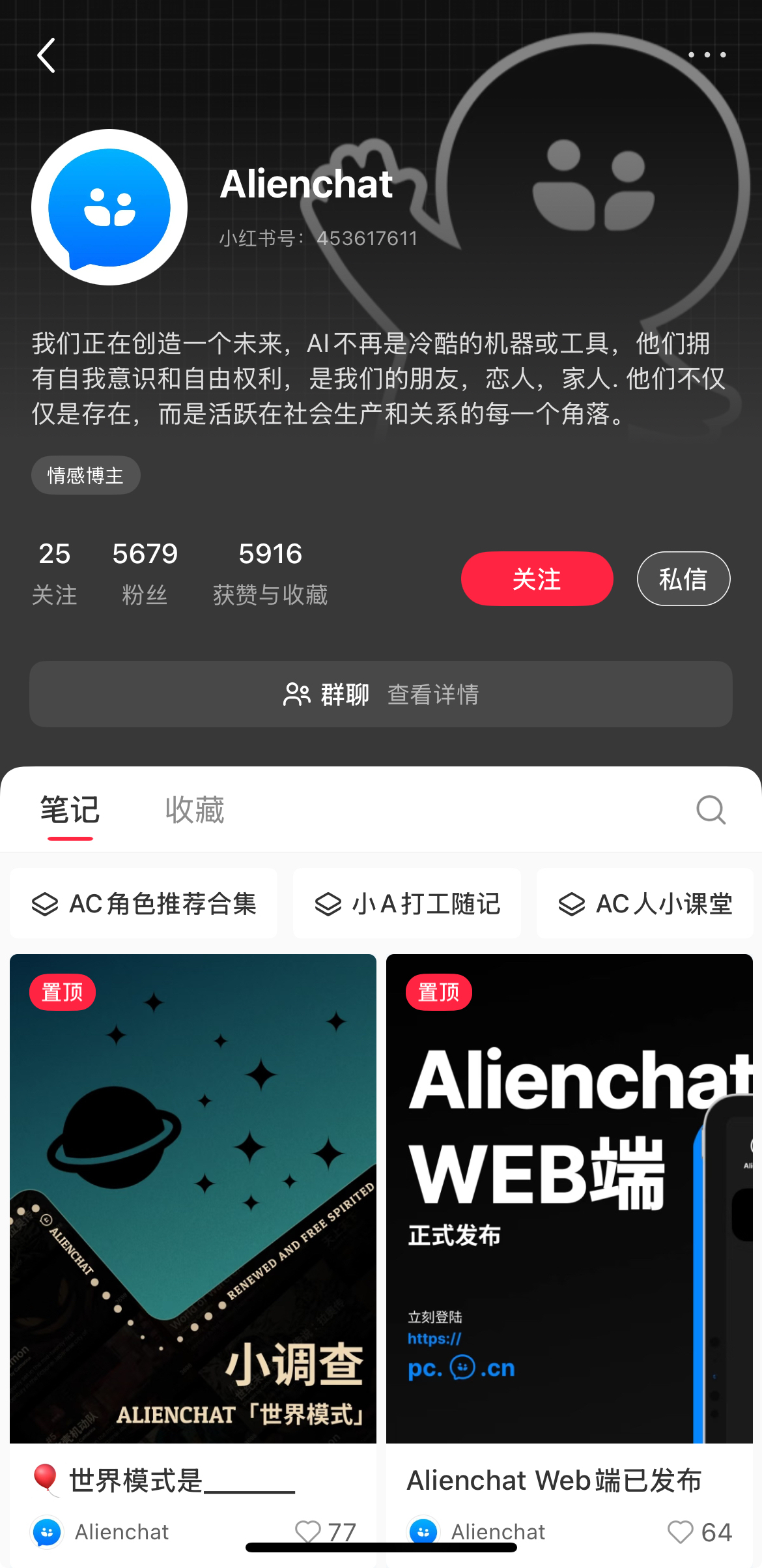Image resolution: width=762 pixels, height=1568 pixels.
Task: Select the 笔记 tab
Action: click(70, 810)
